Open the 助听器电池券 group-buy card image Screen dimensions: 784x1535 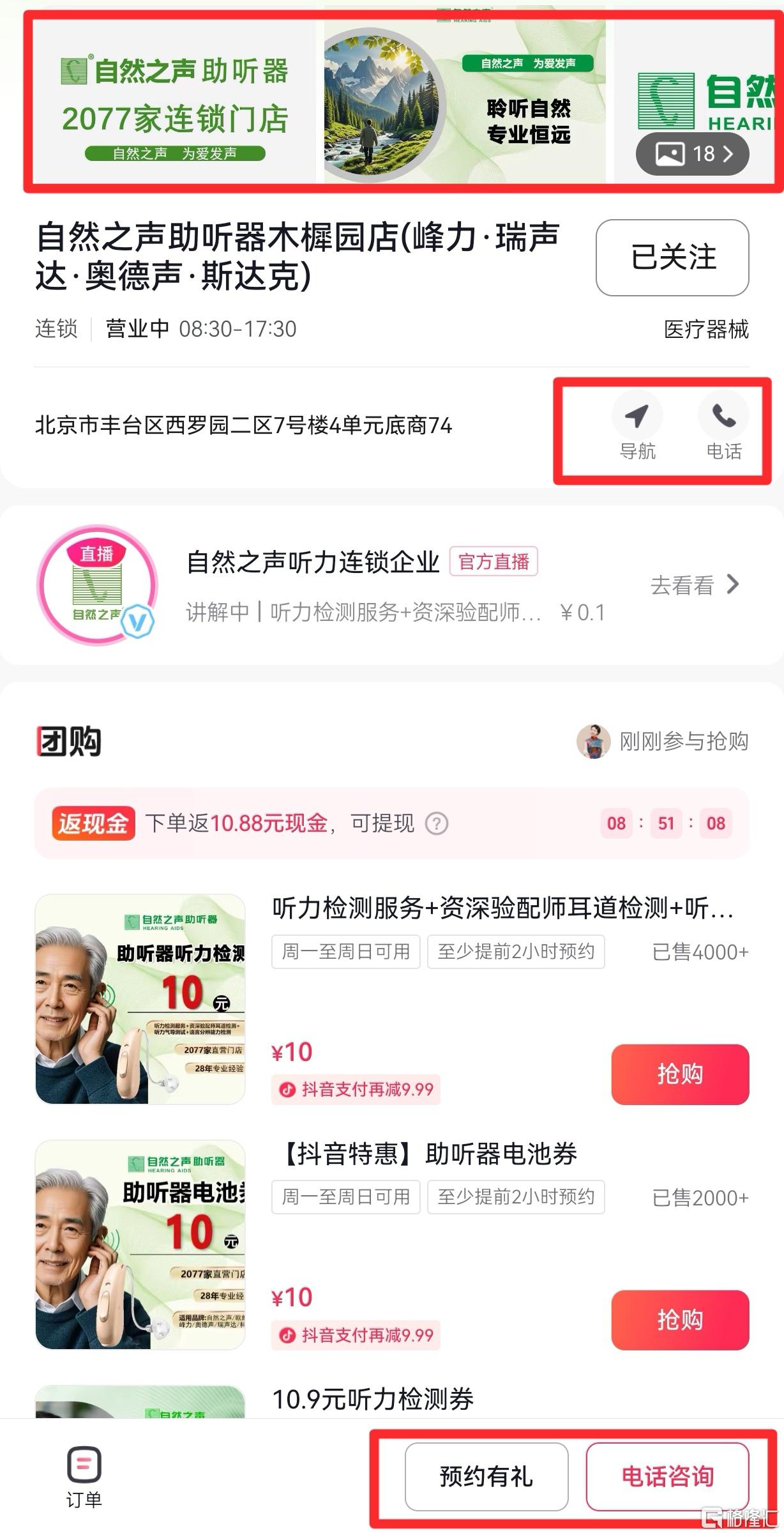(140, 1244)
